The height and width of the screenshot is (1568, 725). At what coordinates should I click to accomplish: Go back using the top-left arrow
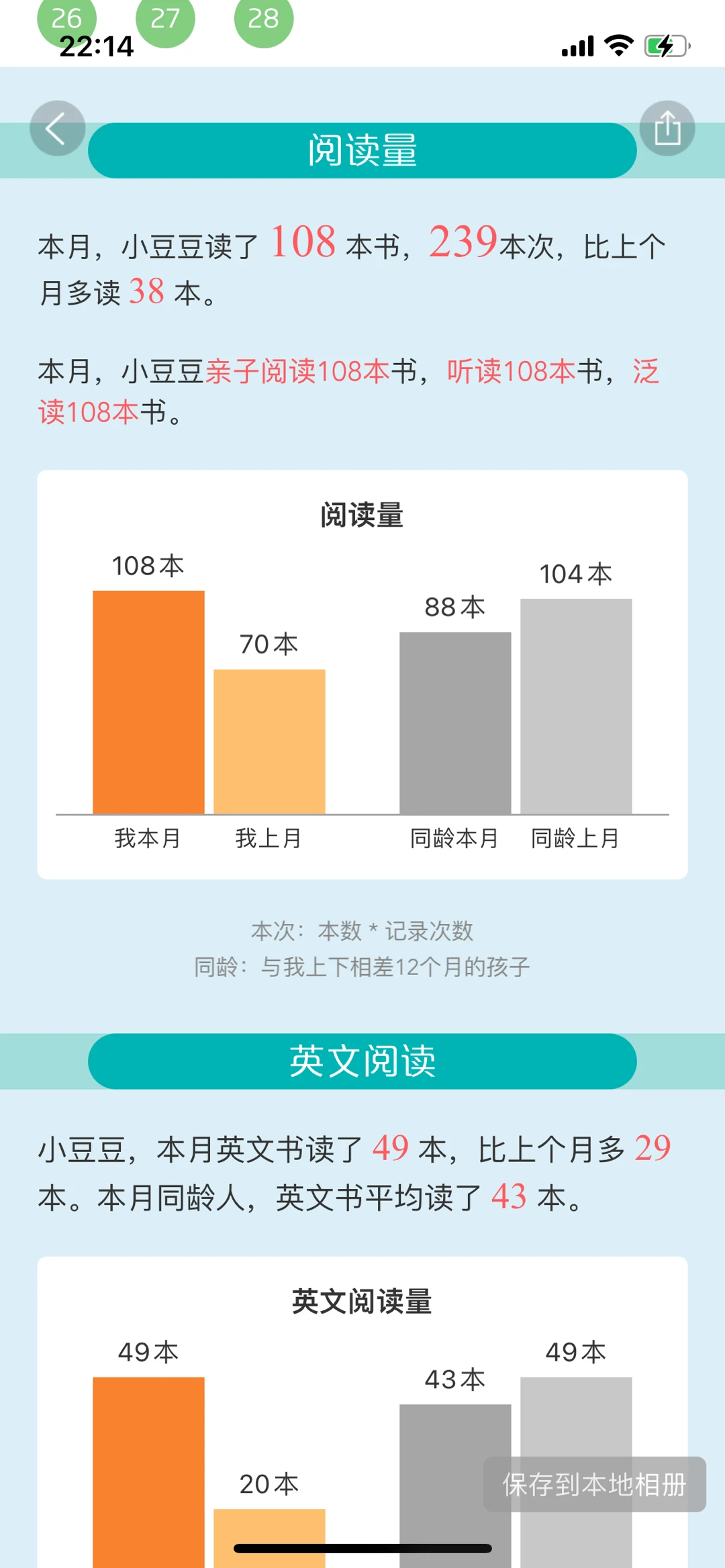[x=58, y=128]
